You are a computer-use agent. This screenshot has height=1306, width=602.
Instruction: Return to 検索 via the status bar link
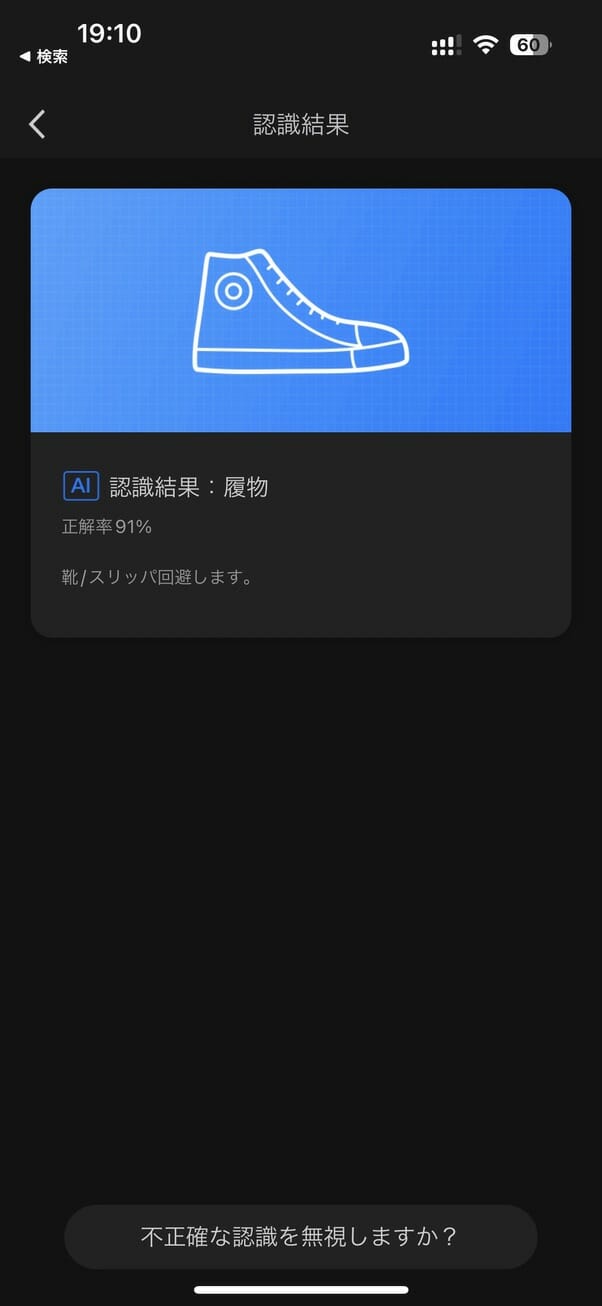click(44, 57)
